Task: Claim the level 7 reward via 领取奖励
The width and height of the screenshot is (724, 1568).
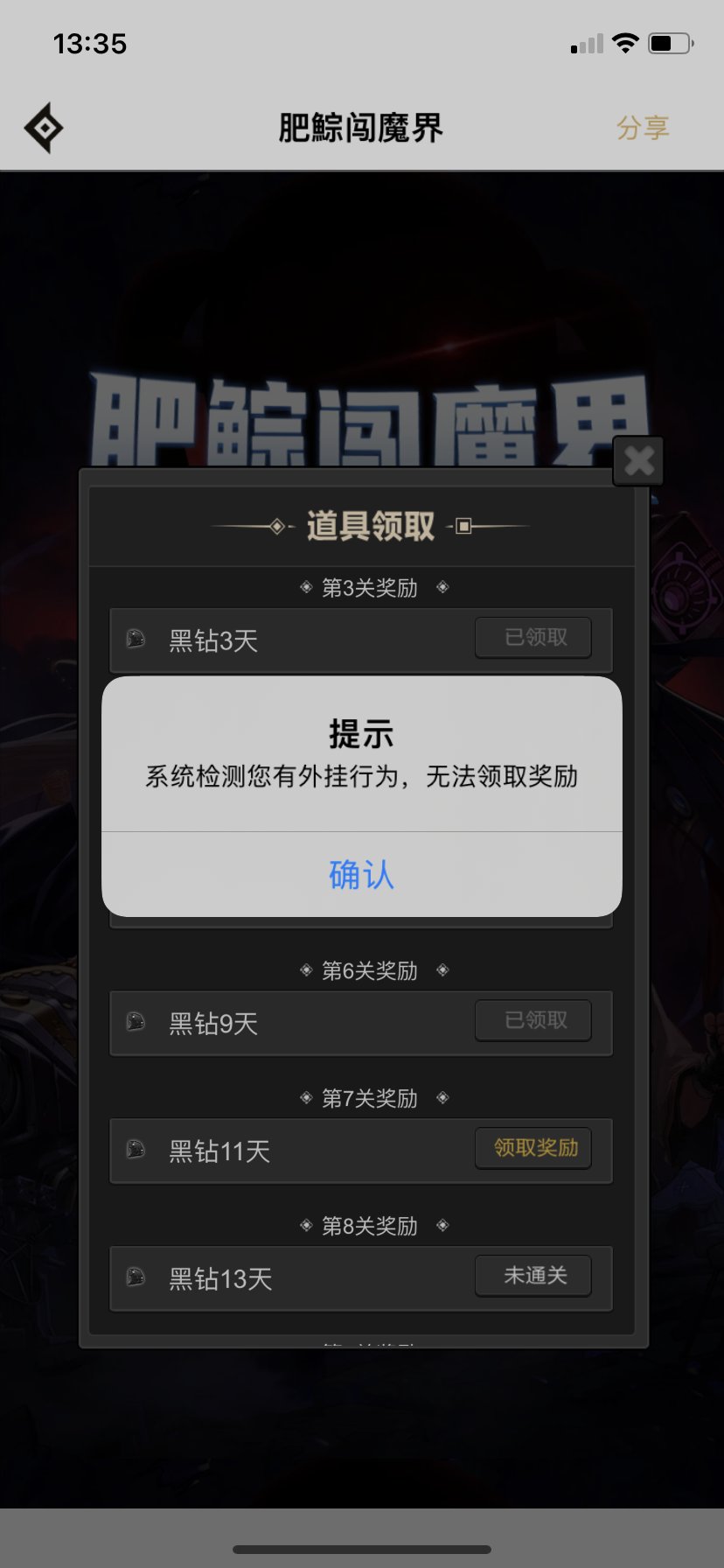Action: tap(533, 1148)
